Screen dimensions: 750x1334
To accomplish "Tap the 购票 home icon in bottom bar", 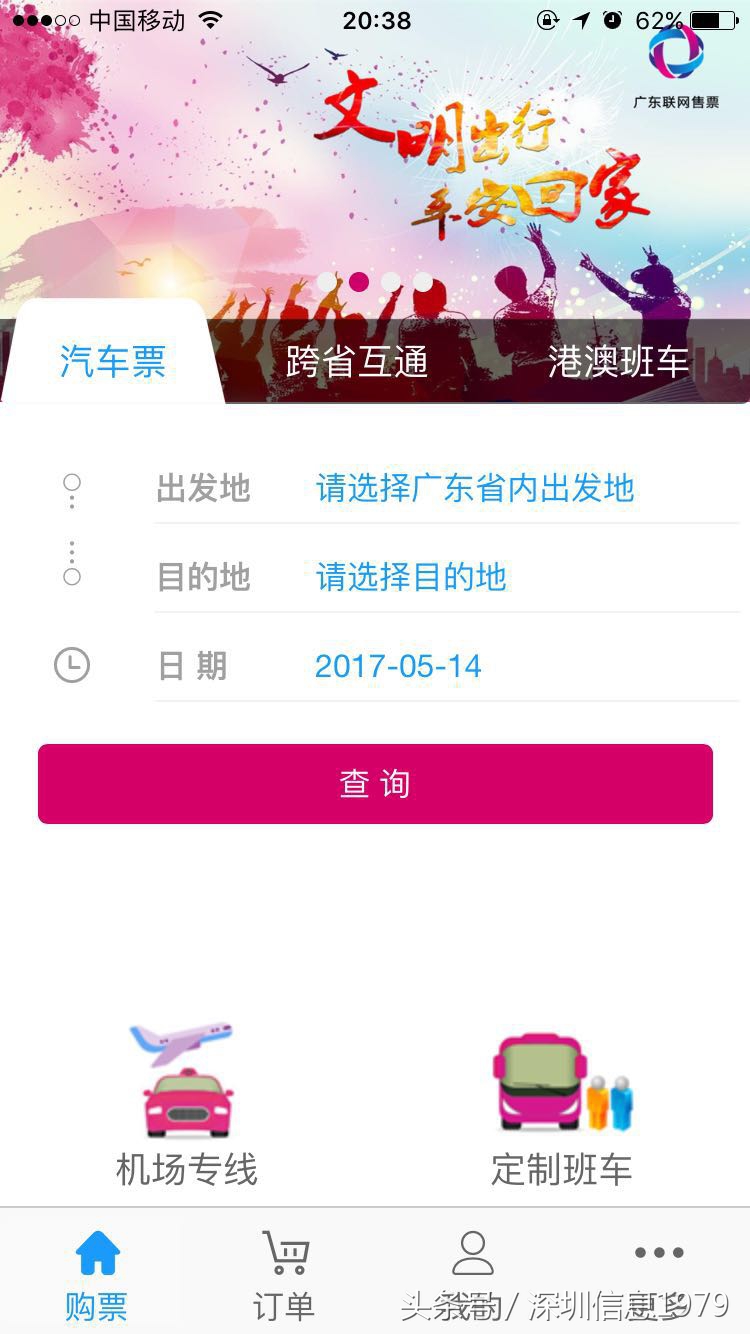I will [x=95, y=1253].
